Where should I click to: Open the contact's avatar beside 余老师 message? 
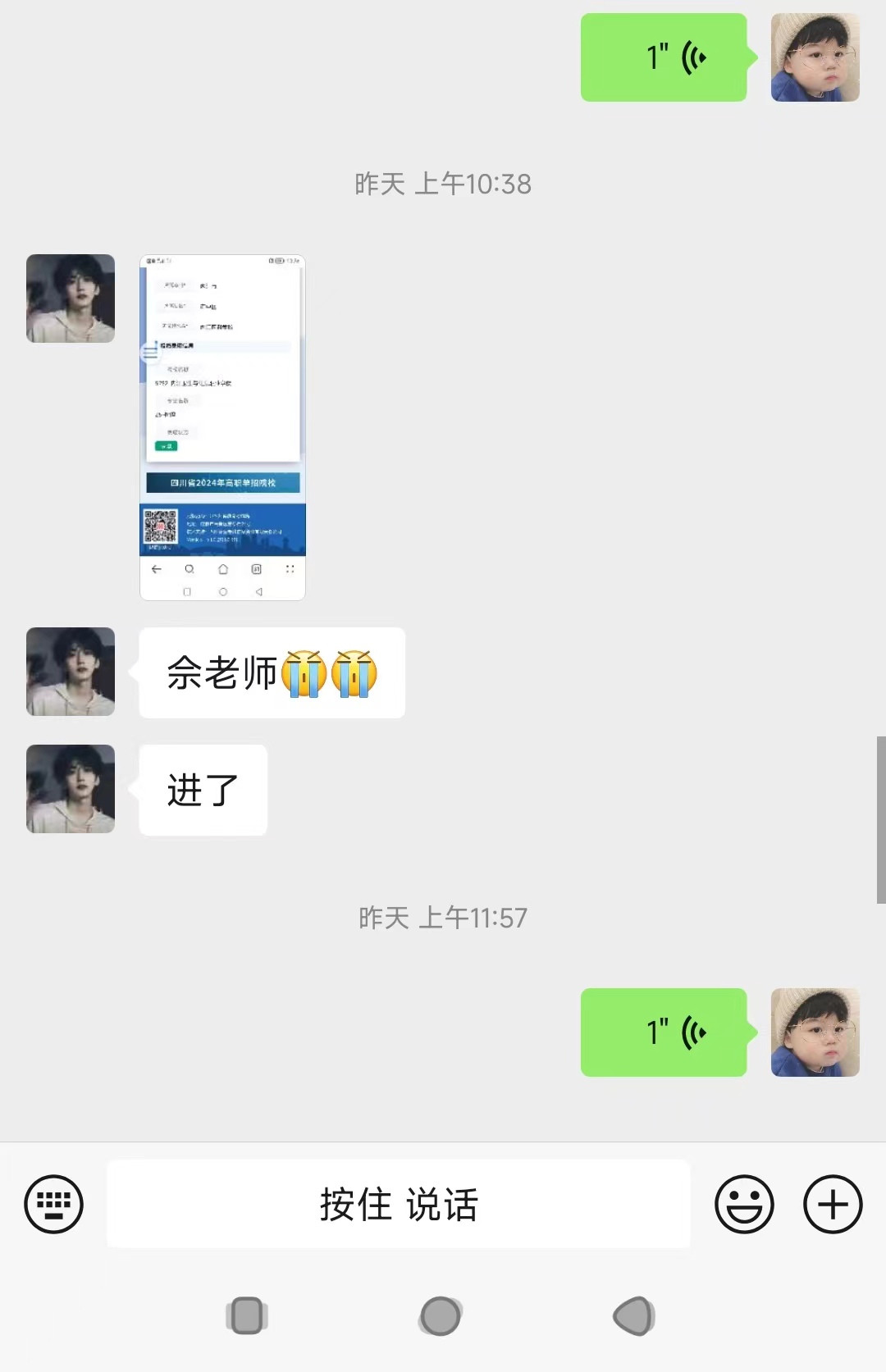71,672
